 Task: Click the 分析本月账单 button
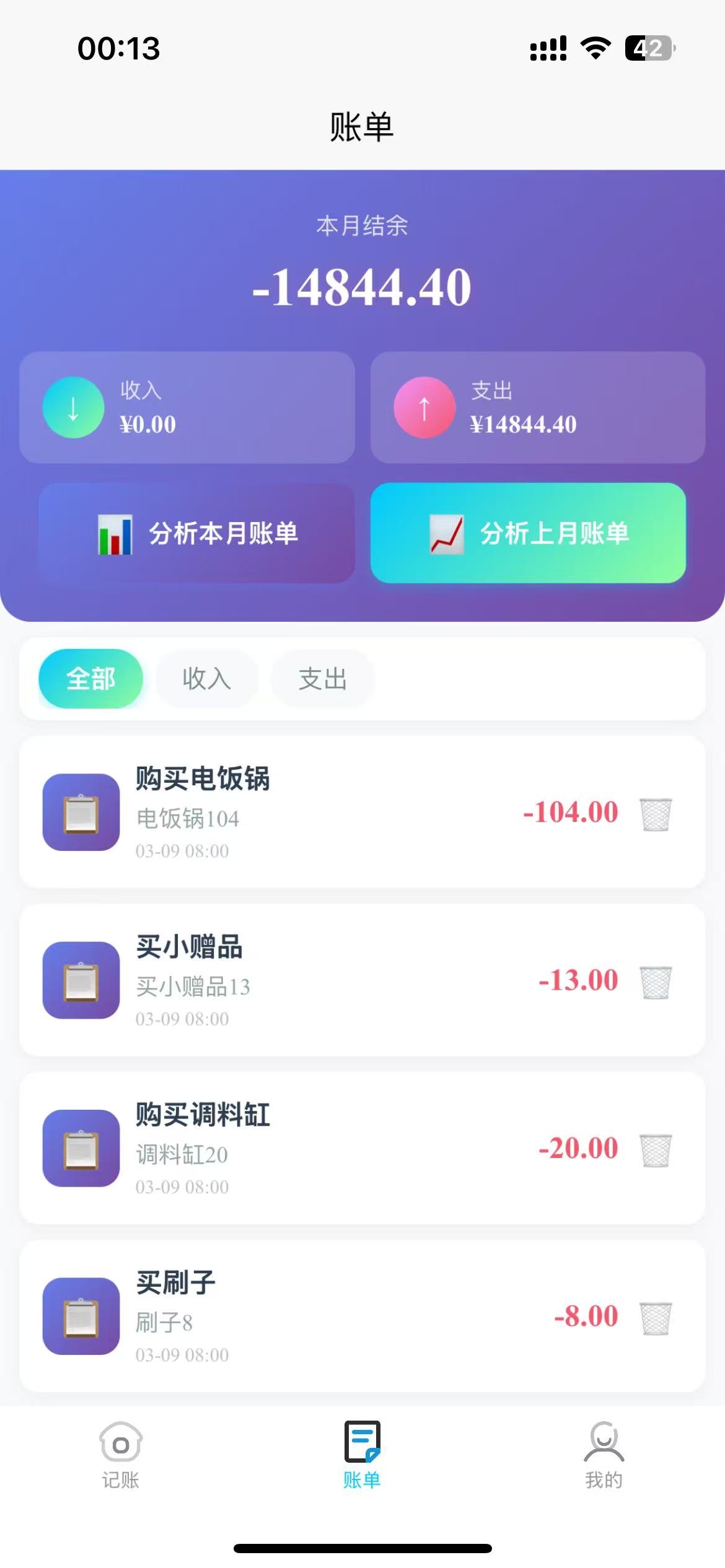pyautogui.click(x=189, y=534)
